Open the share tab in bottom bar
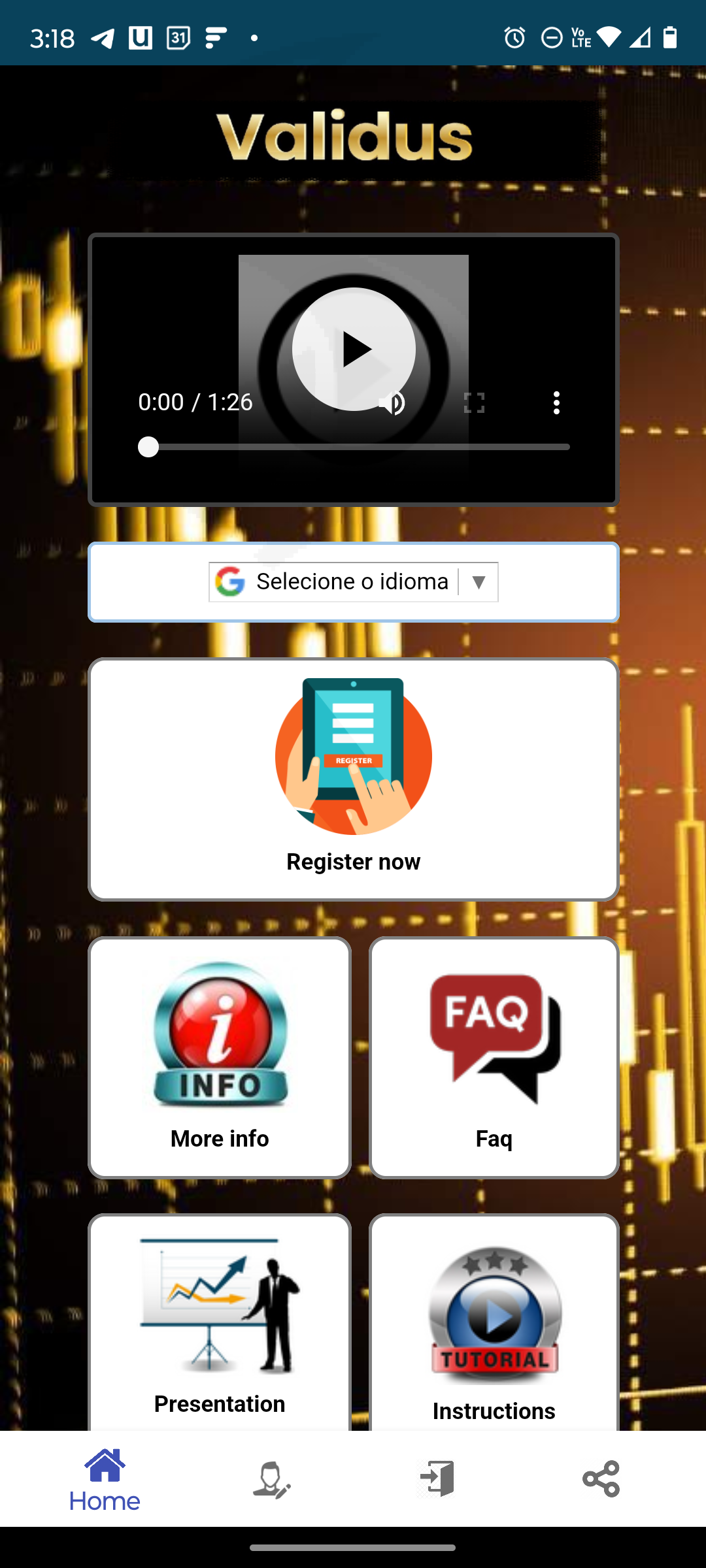Screen dimensions: 706x1568 point(601,1478)
